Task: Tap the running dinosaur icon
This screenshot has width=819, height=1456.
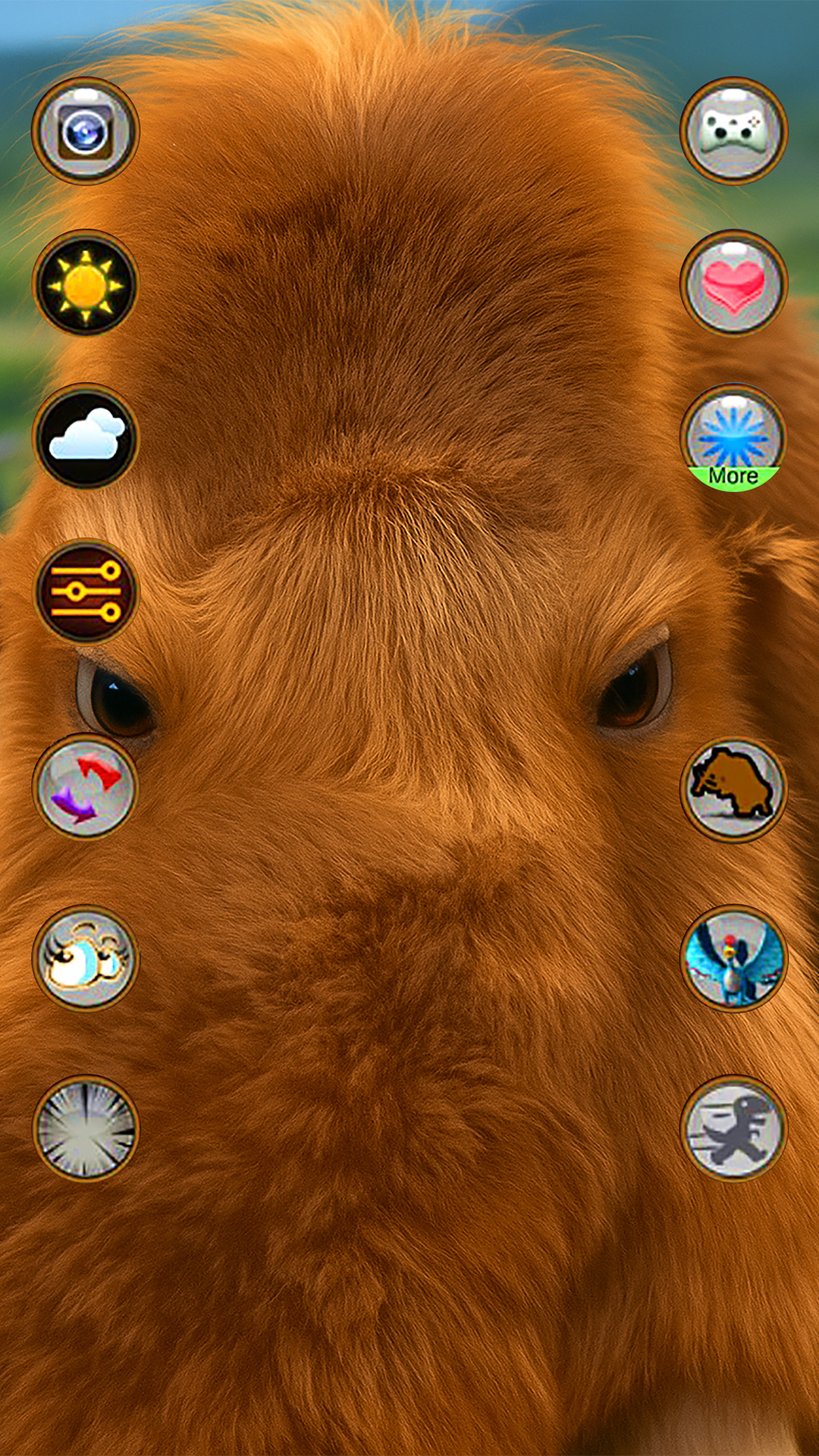Action: click(733, 1128)
